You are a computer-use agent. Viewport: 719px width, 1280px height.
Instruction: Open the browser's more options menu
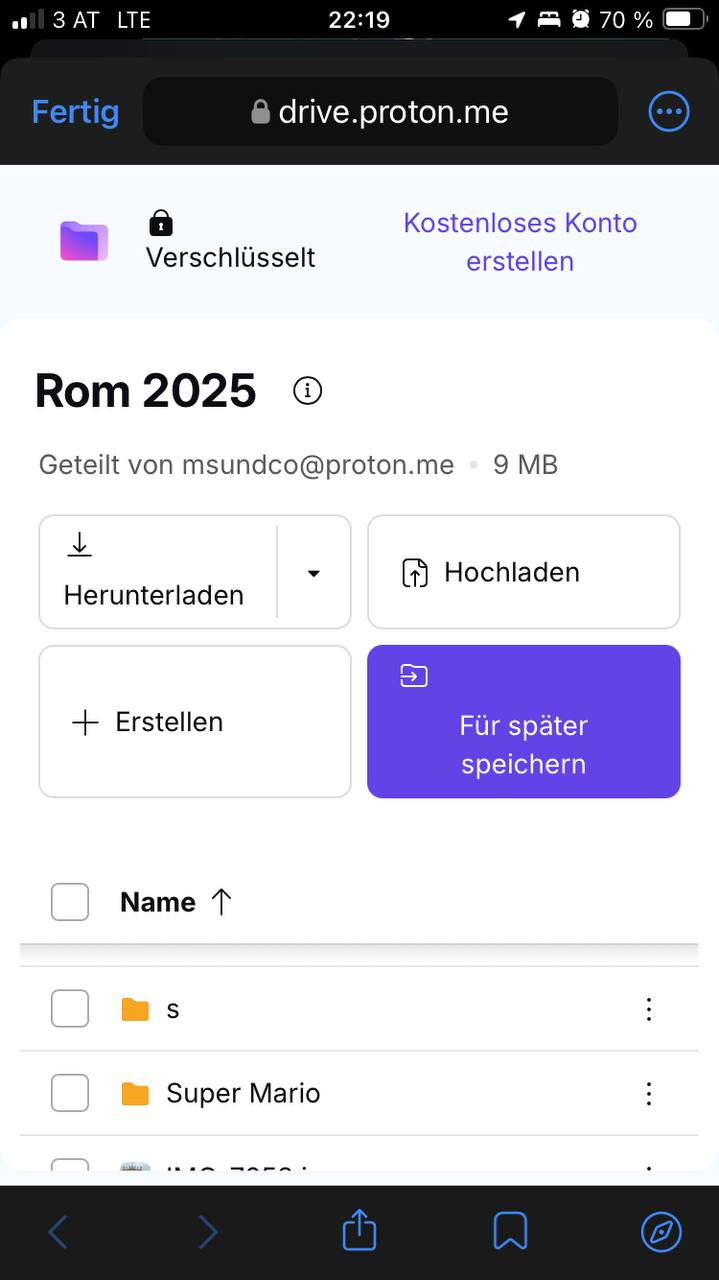669,111
